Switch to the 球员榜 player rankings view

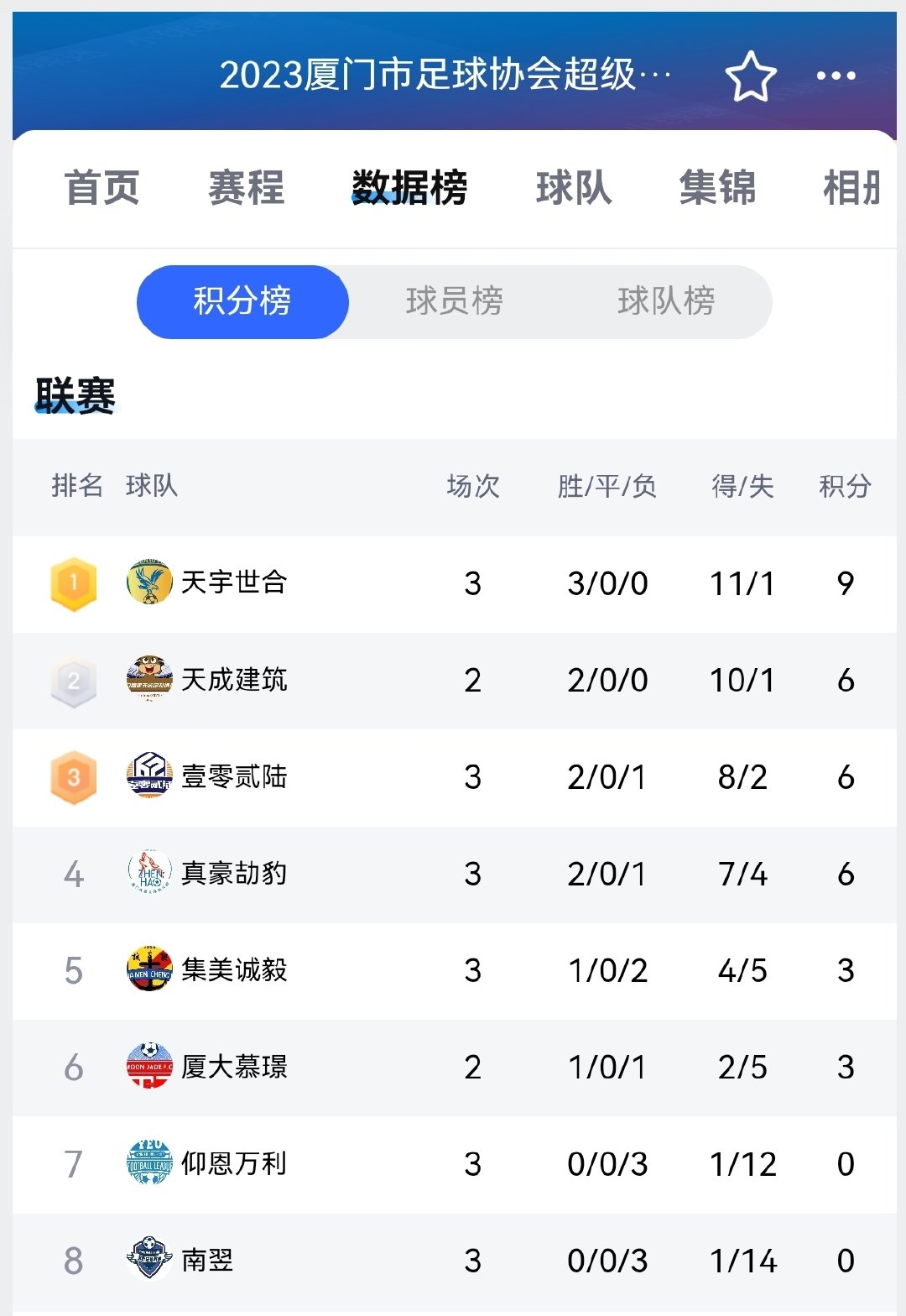pyautogui.click(x=453, y=304)
